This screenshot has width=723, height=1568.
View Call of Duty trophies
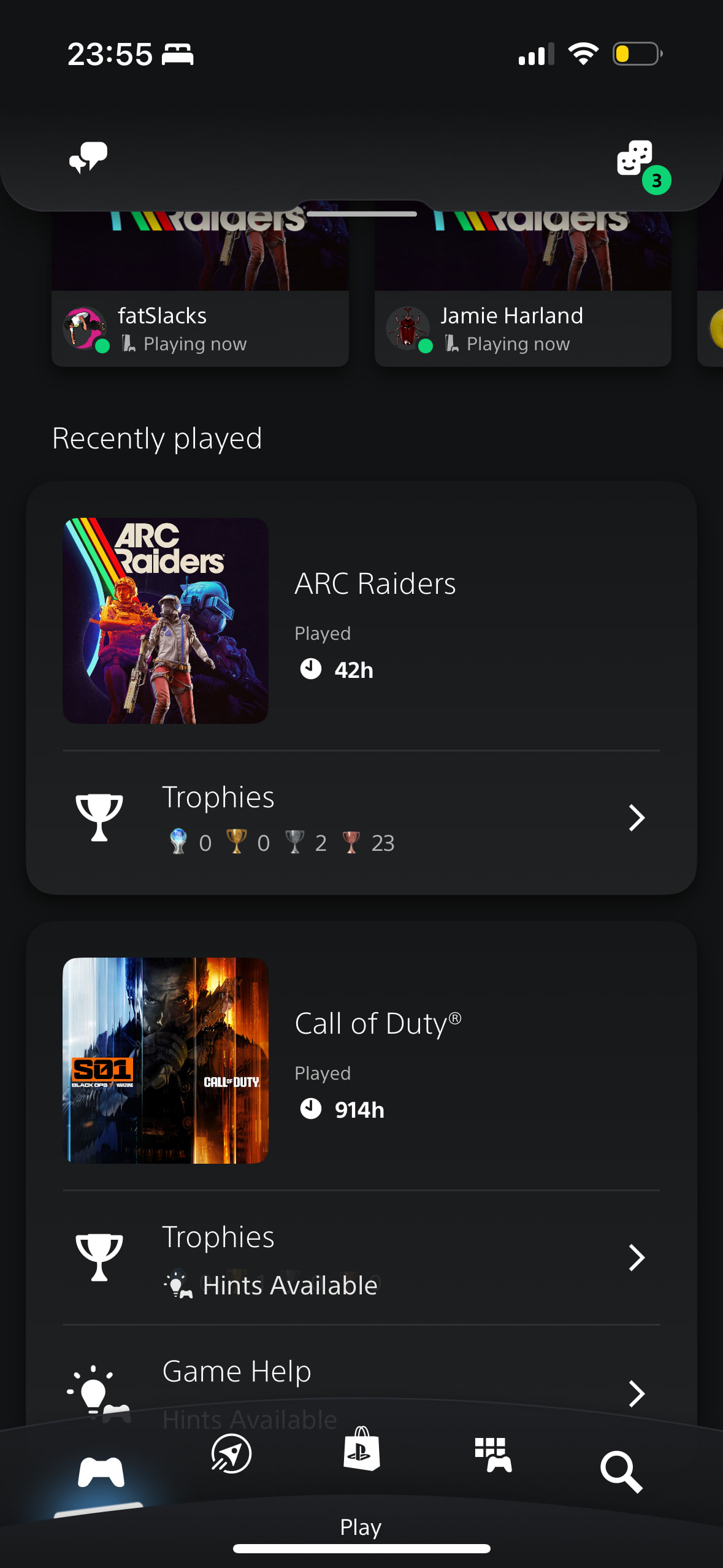point(361,1258)
